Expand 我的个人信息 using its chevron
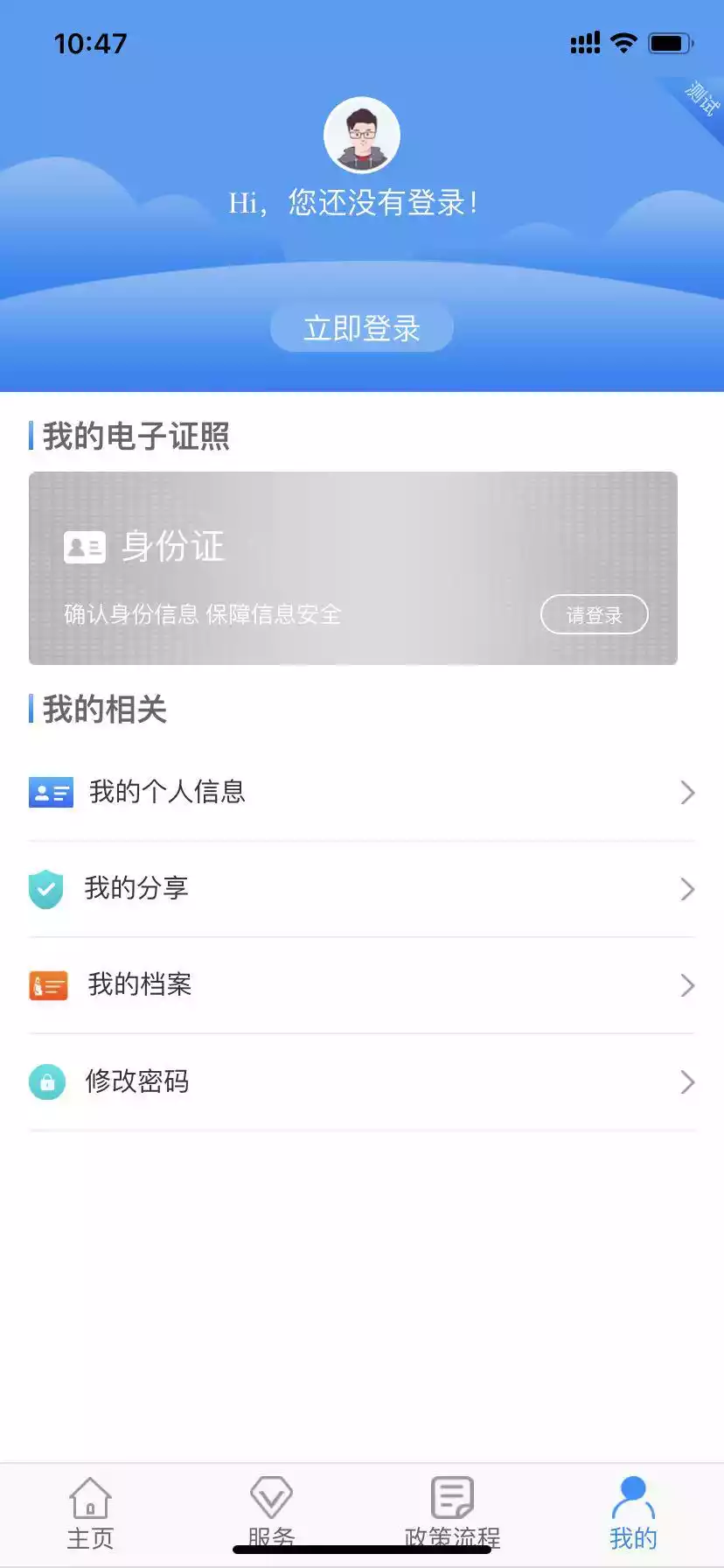 click(687, 793)
